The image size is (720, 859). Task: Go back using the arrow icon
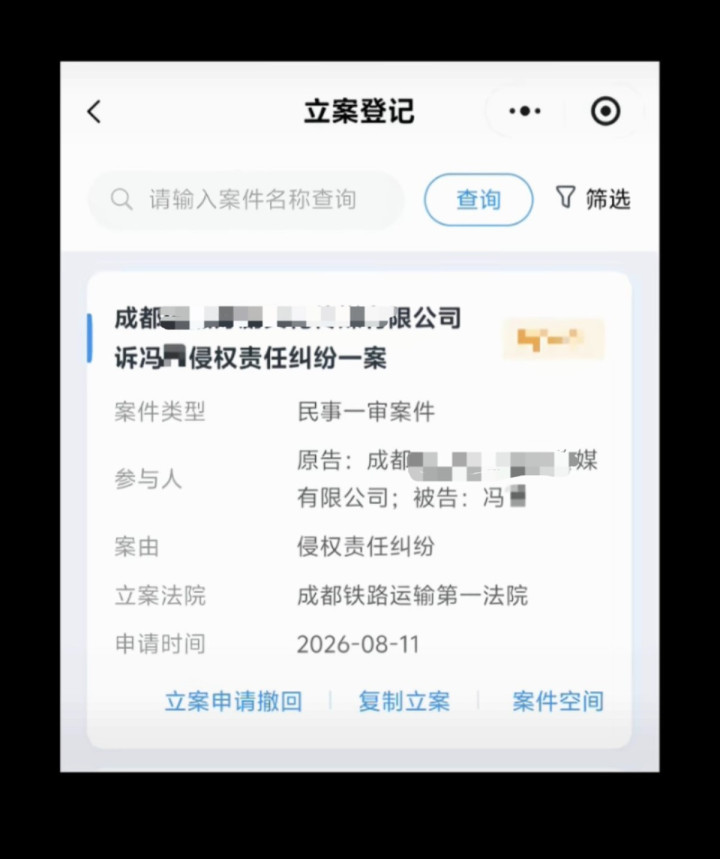pos(94,112)
